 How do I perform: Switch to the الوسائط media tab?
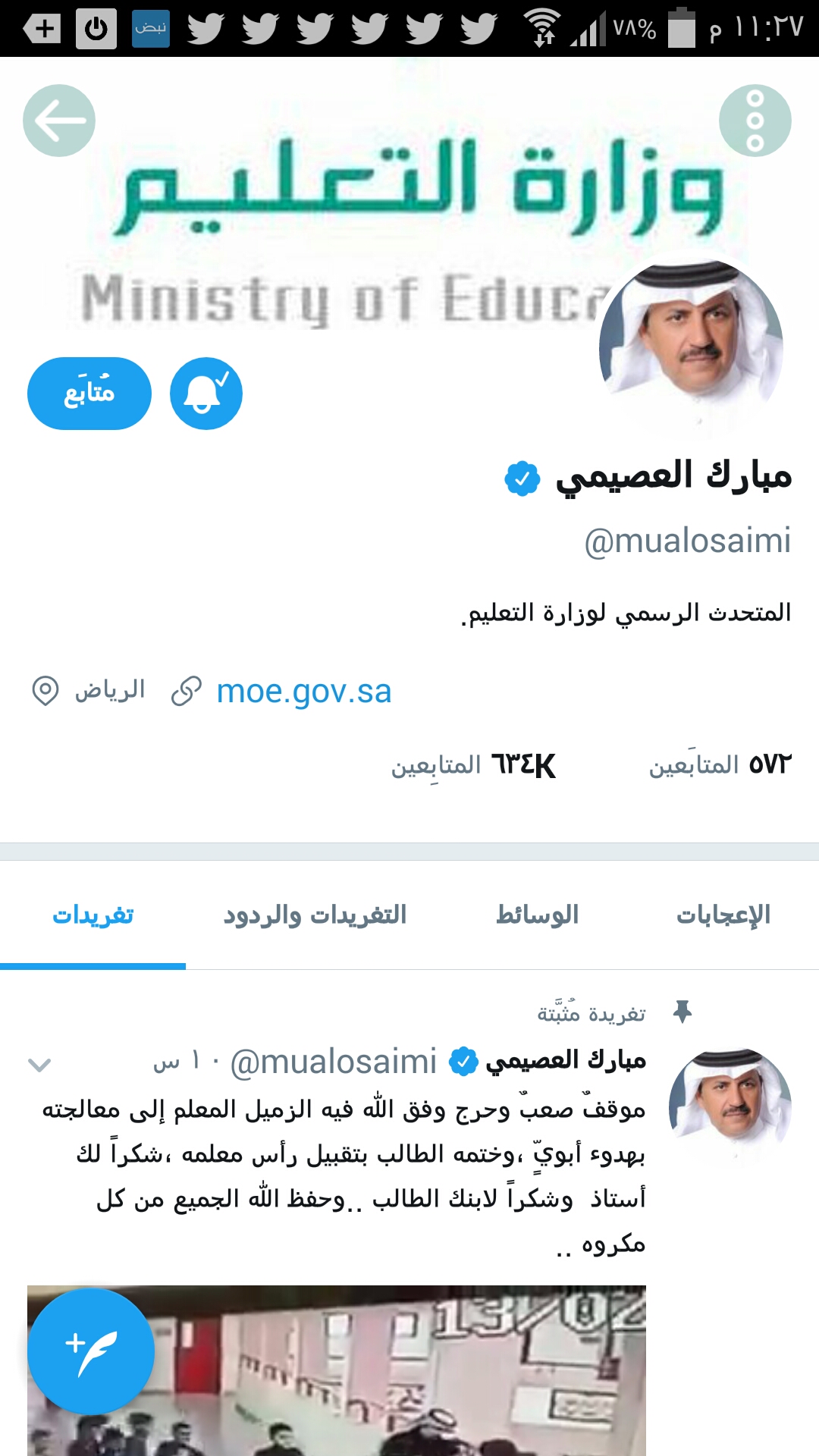pyautogui.click(x=537, y=915)
